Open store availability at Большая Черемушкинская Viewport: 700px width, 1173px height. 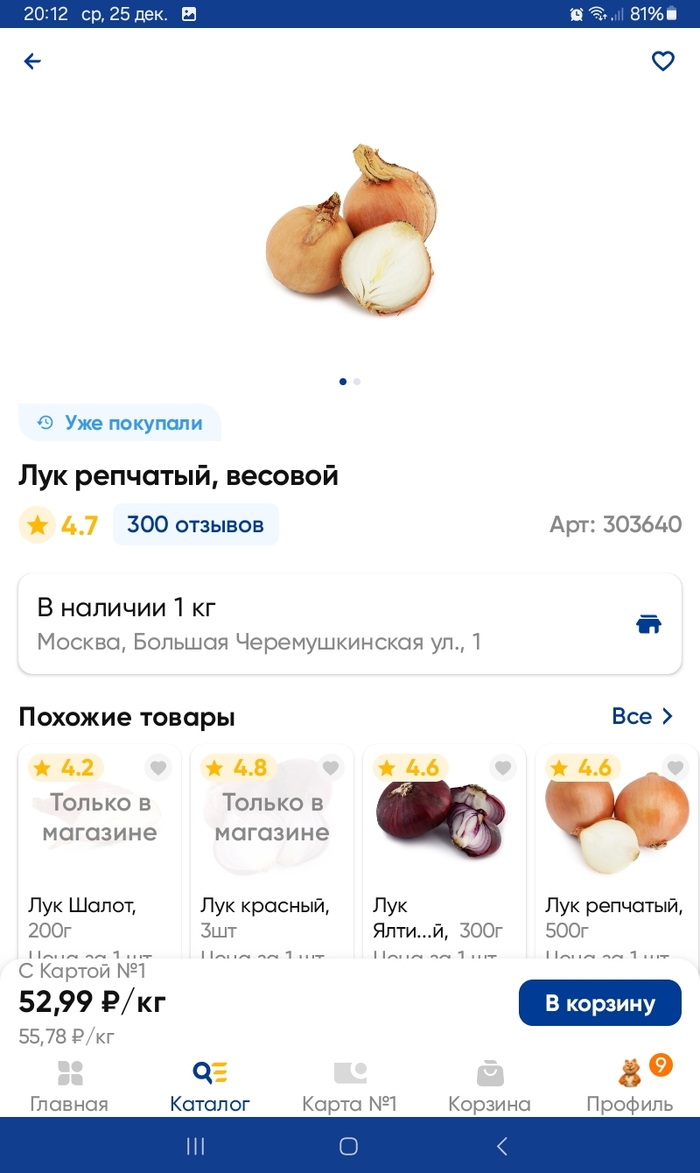click(349, 624)
